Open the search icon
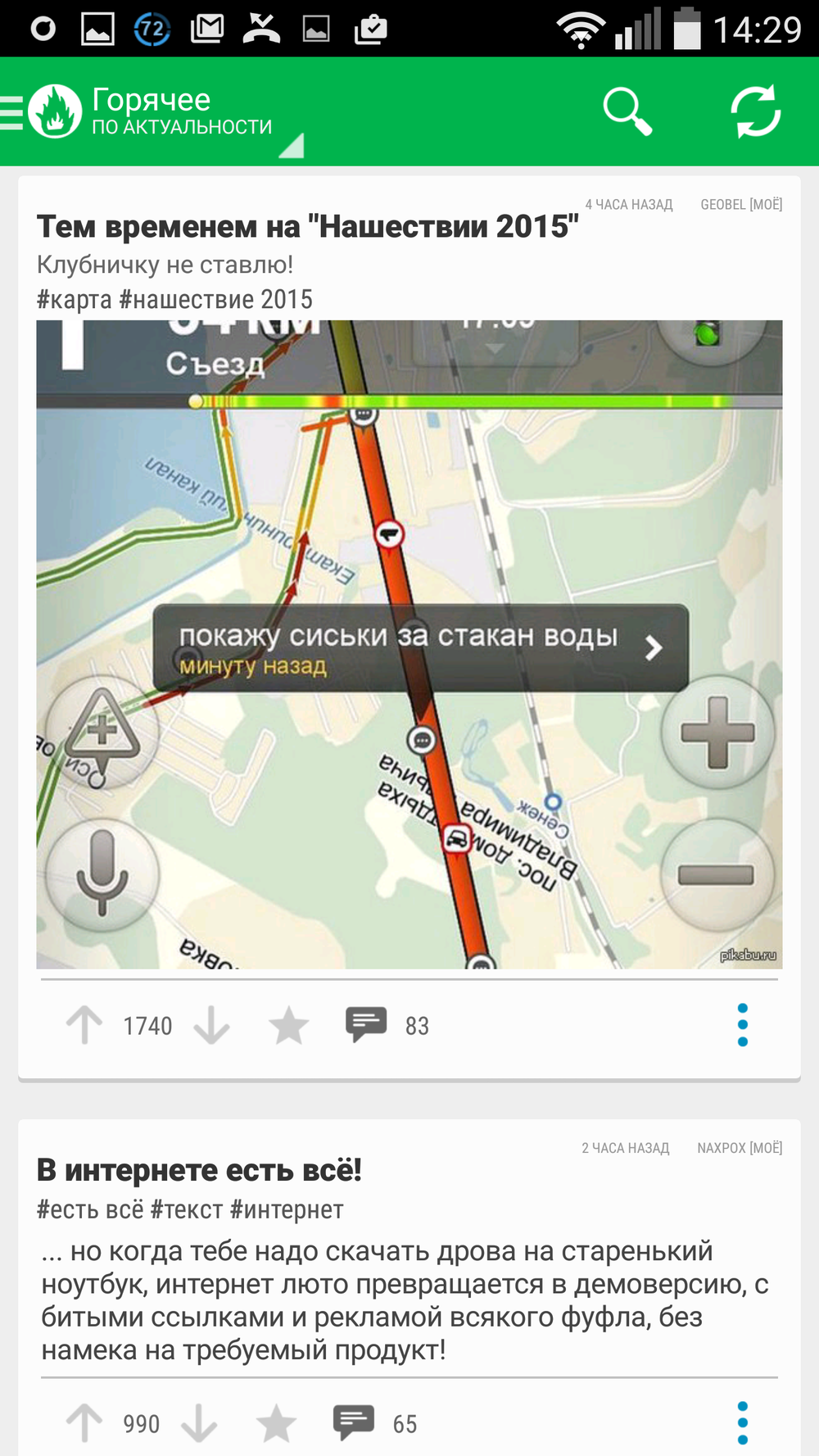 click(x=627, y=111)
